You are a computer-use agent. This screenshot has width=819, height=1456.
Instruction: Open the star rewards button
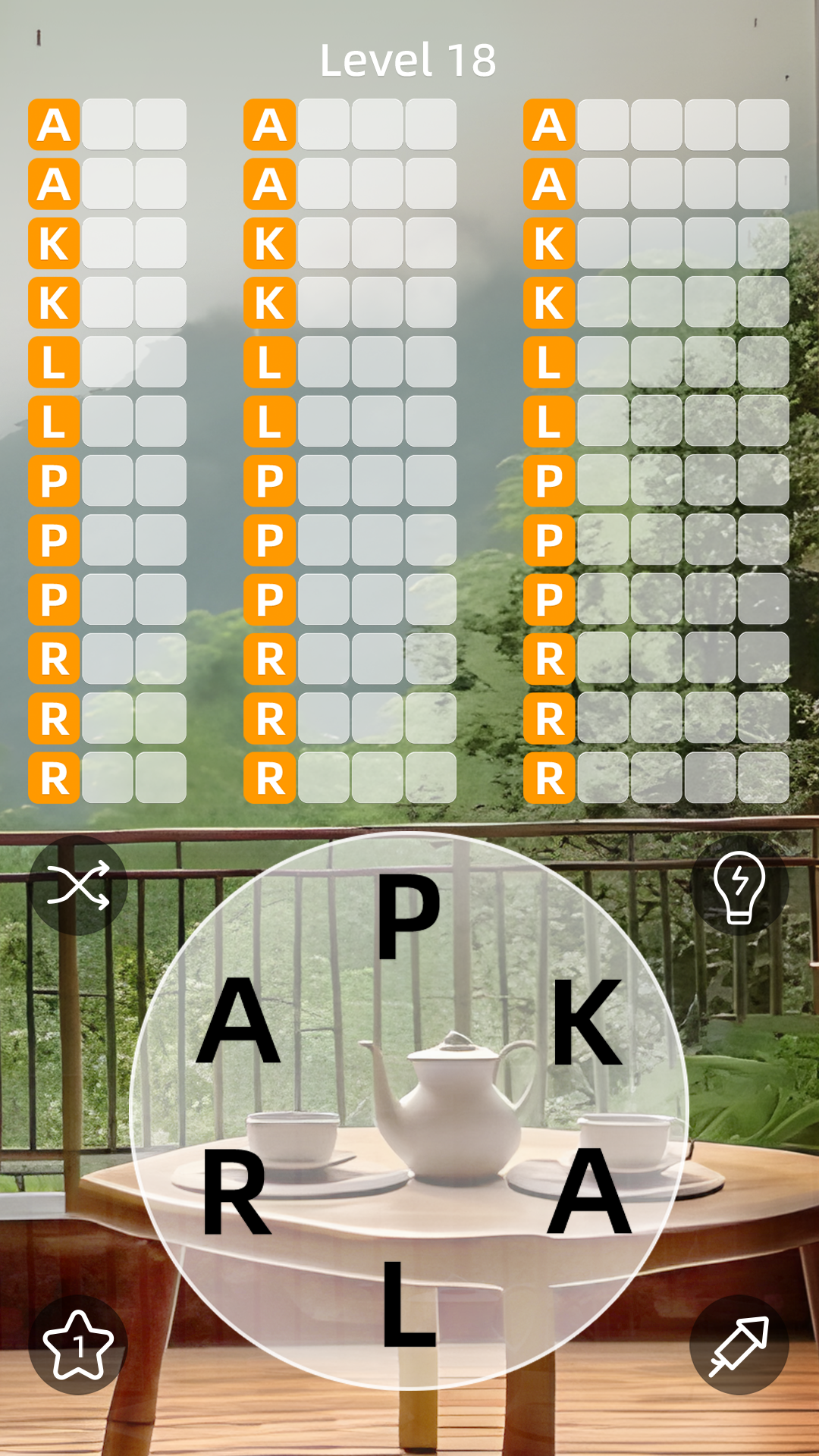click(78, 1345)
